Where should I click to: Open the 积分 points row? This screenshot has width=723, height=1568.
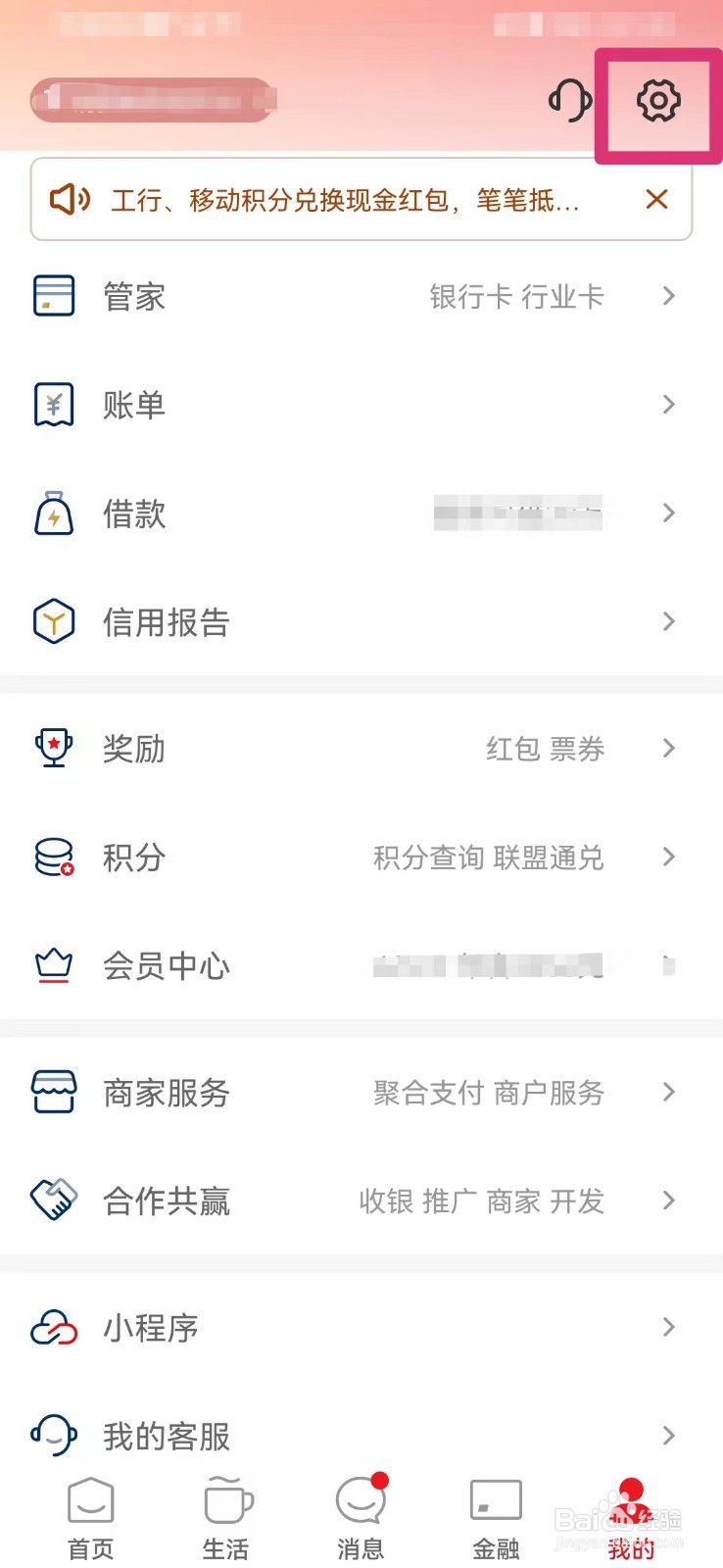pyautogui.click(x=361, y=857)
